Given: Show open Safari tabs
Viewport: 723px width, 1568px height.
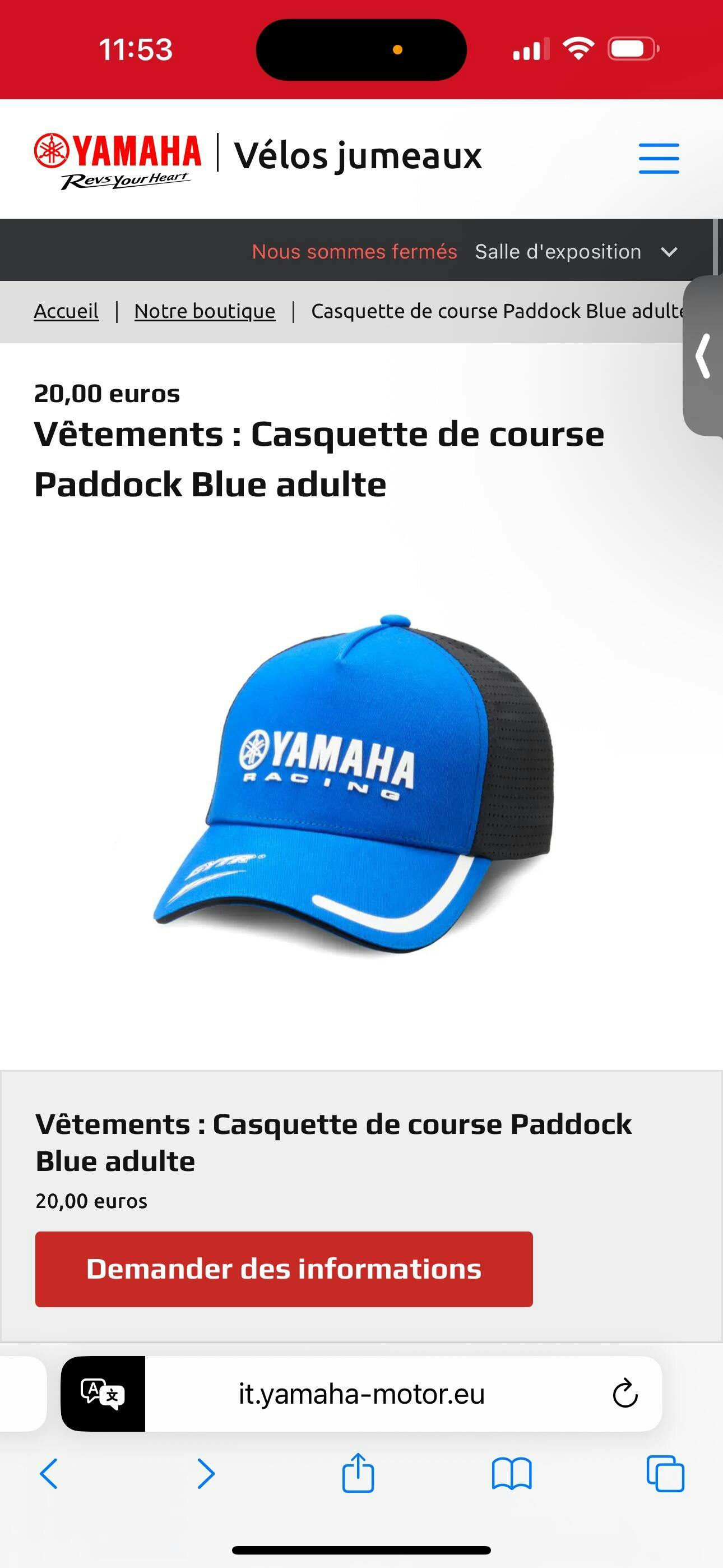Looking at the screenshot, I should pos(665,1474).
